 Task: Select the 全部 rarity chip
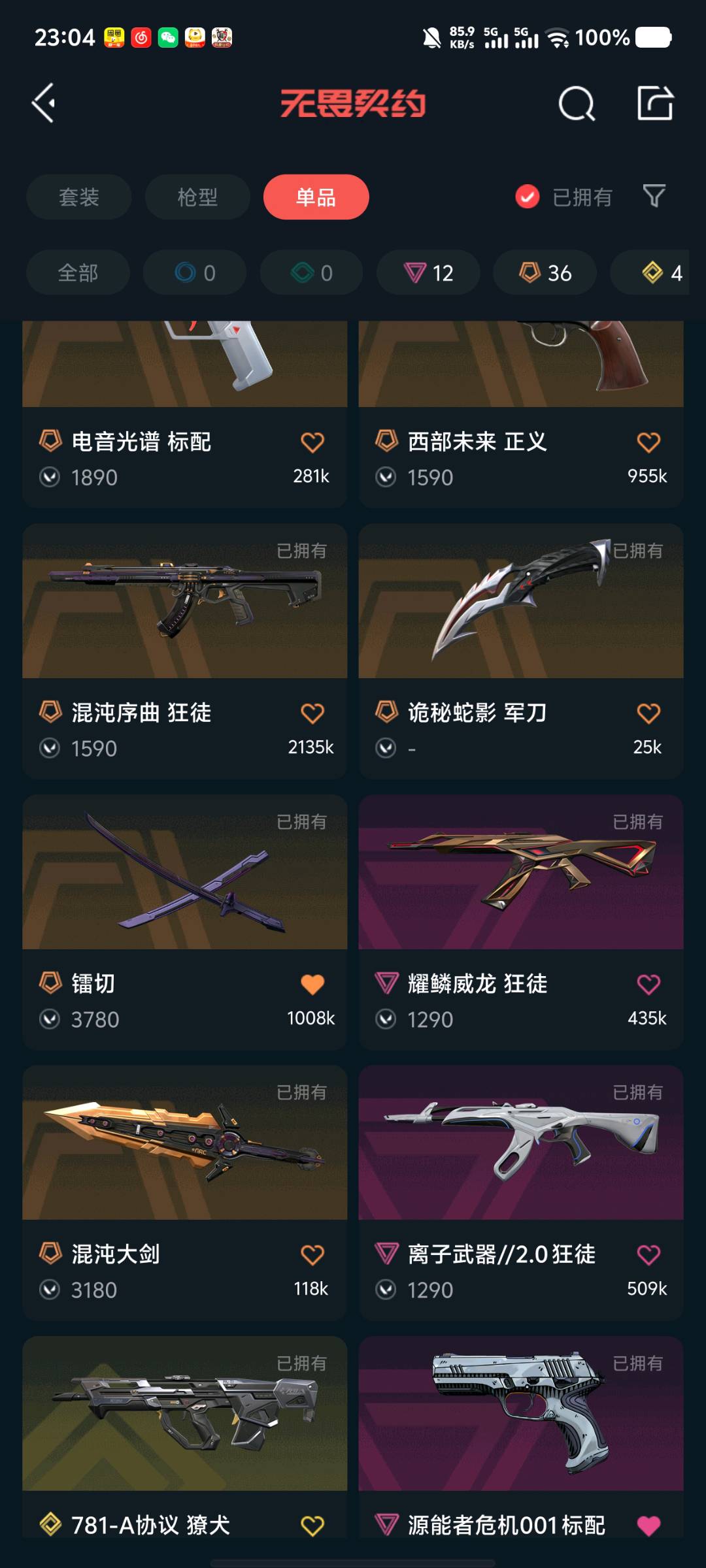[x=78, y=272]
